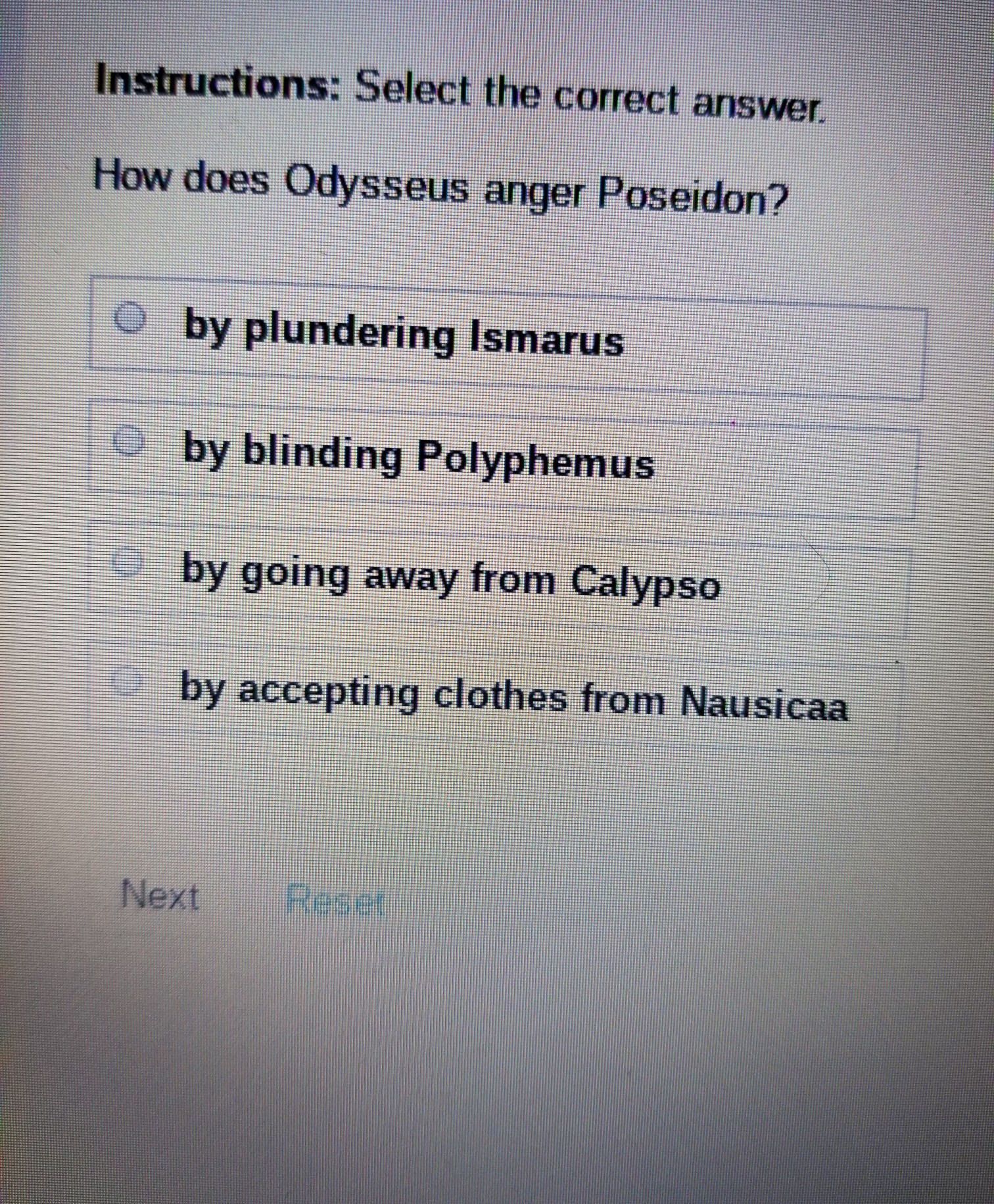Select the answer 'by plundering Ismarus'

pos(129,318)
